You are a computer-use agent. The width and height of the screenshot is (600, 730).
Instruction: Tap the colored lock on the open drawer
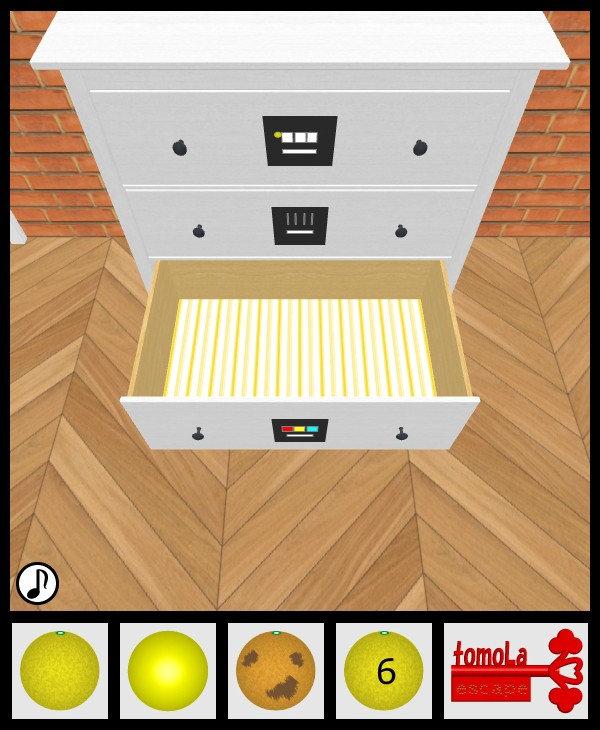(300, 430)
